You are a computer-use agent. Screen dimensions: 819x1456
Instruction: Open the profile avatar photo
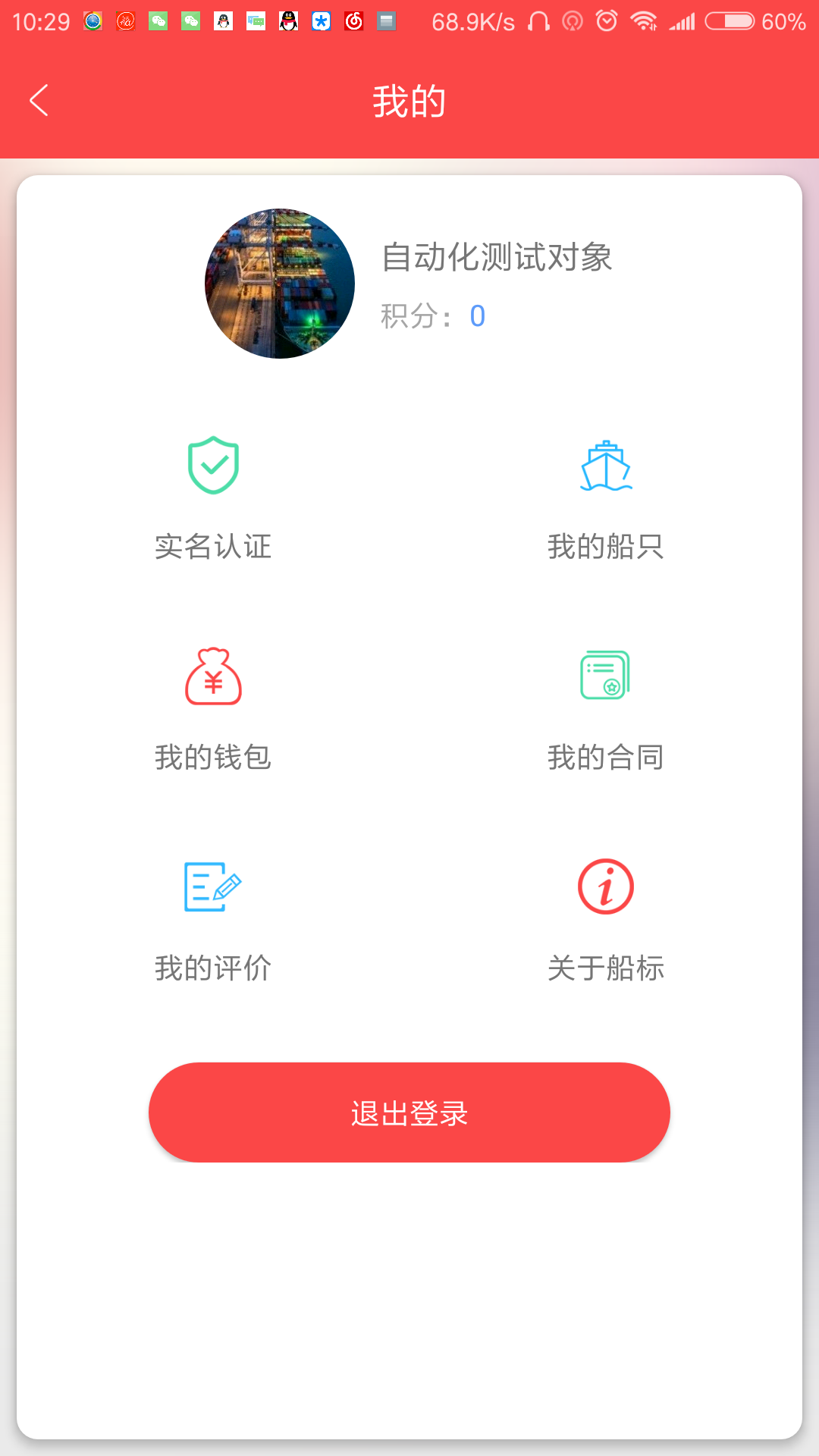280,284
